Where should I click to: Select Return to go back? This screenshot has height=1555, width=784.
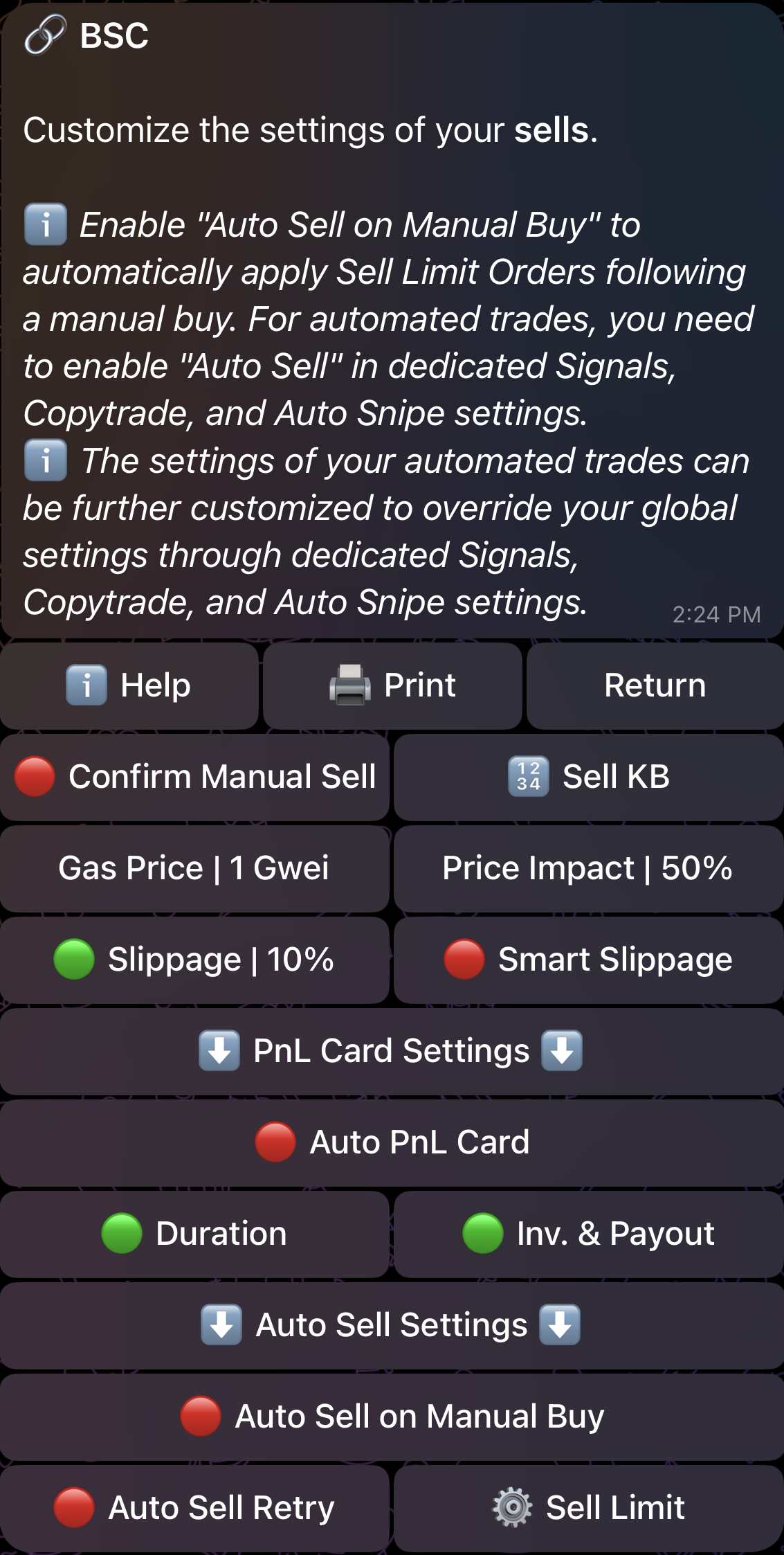655,685
